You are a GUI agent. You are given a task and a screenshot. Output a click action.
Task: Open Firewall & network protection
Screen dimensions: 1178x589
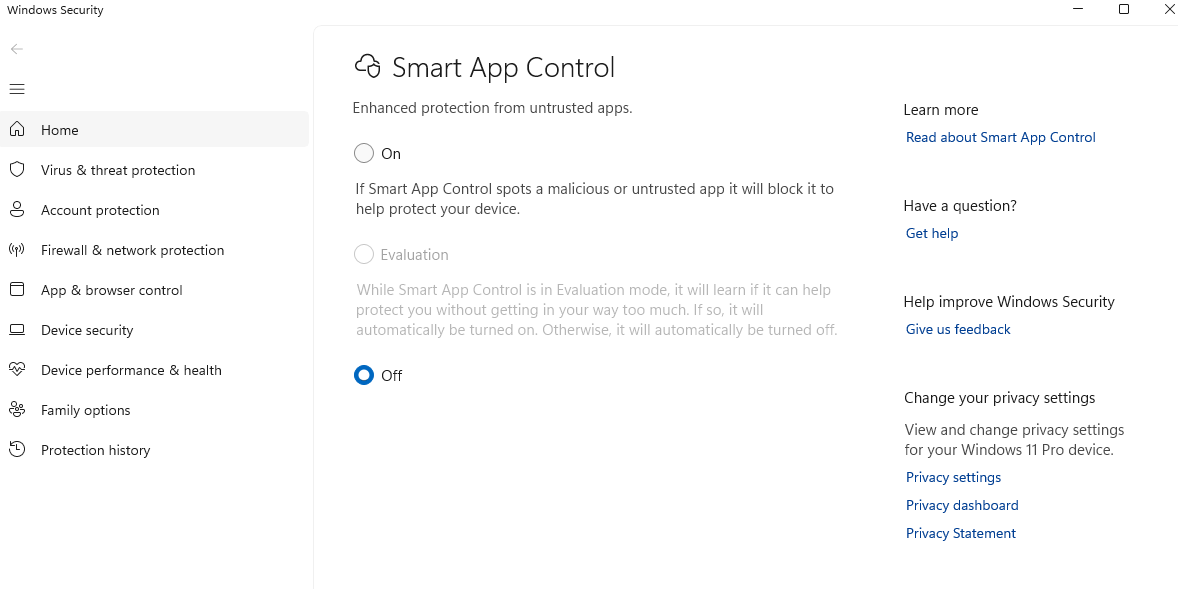pos(132,250)
